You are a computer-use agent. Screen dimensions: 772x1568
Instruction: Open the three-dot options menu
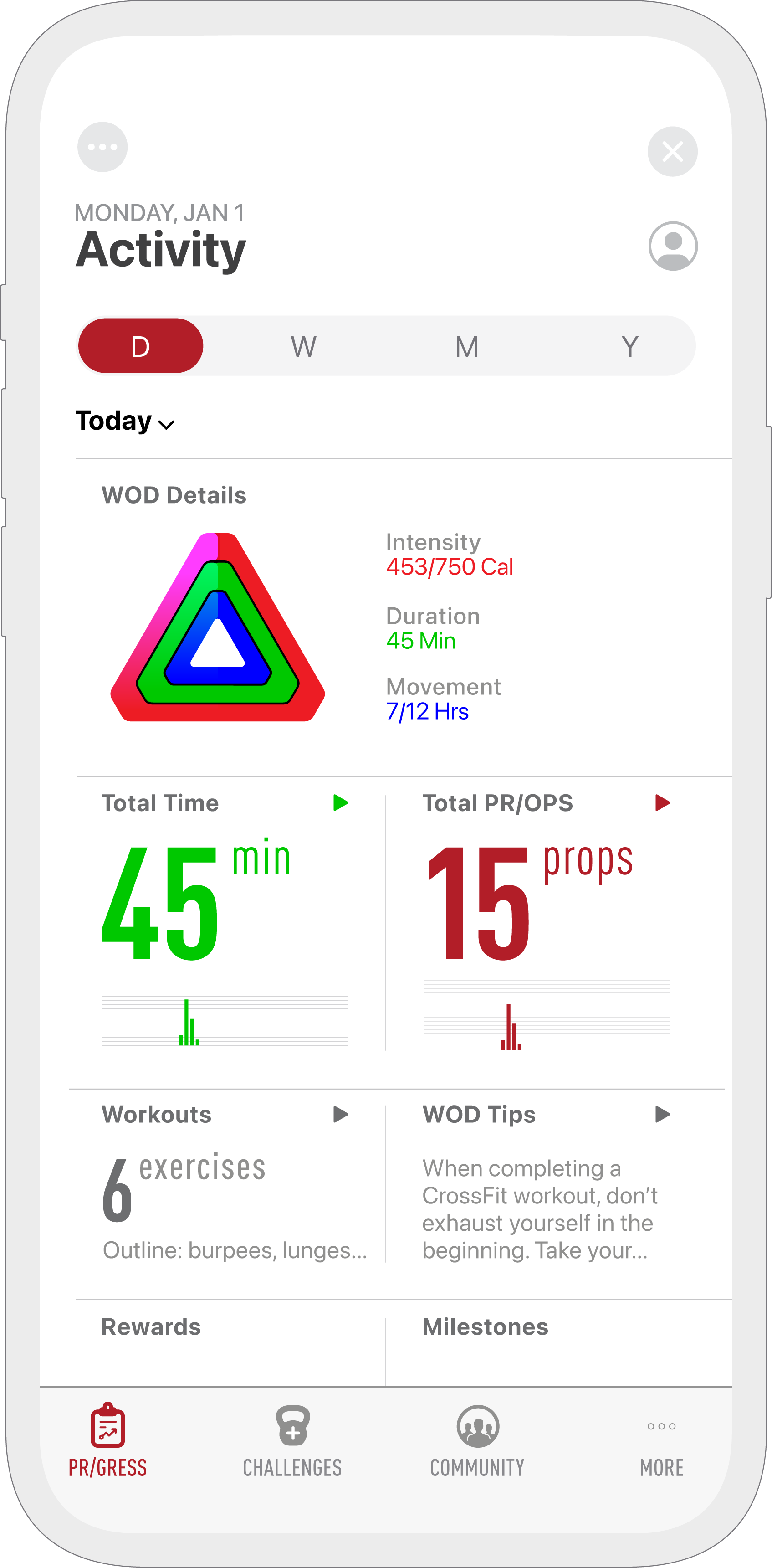click(x=102, y=147)
